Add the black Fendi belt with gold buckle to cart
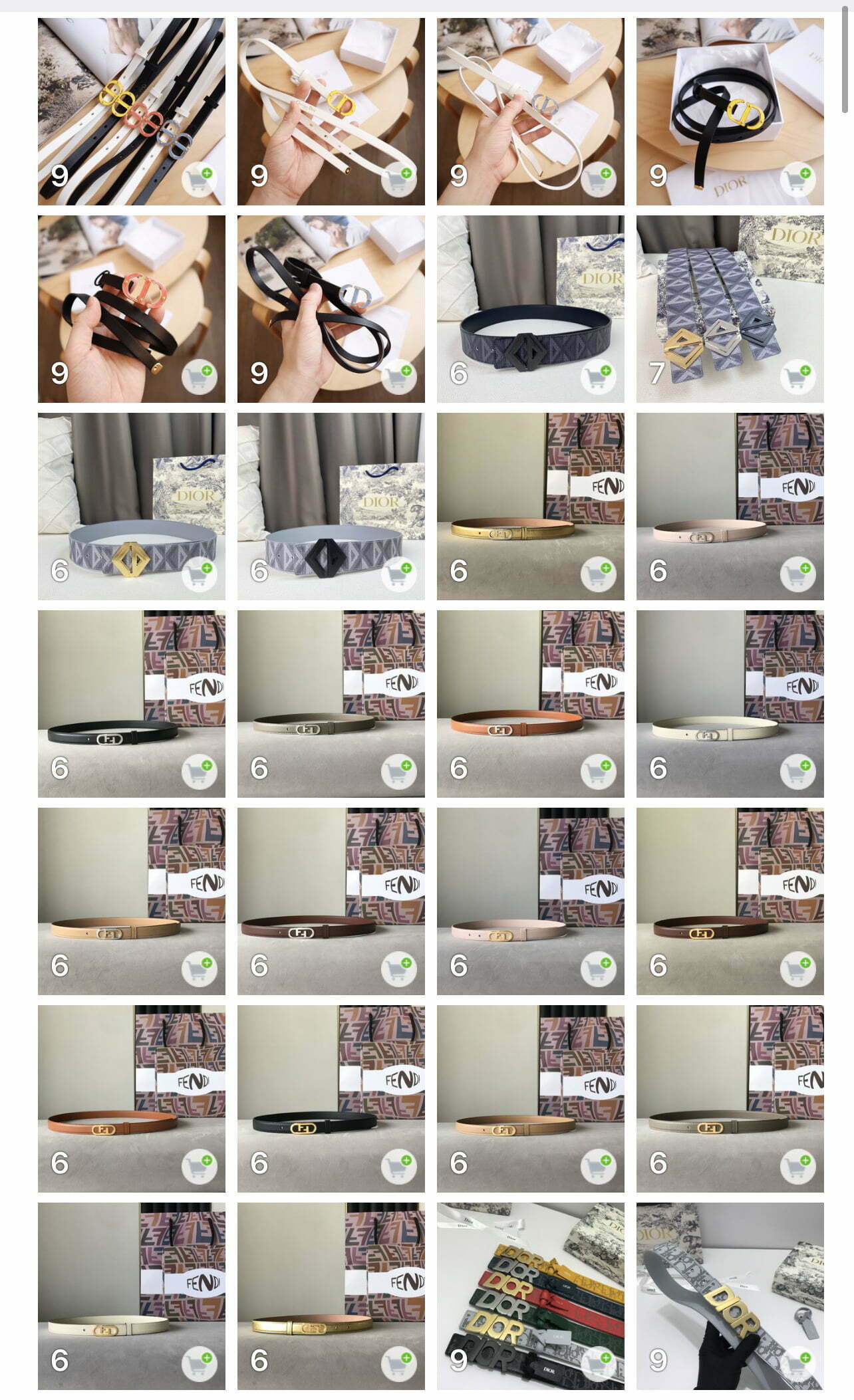This screenshot has height=1400, width=854. [398, 1167]
